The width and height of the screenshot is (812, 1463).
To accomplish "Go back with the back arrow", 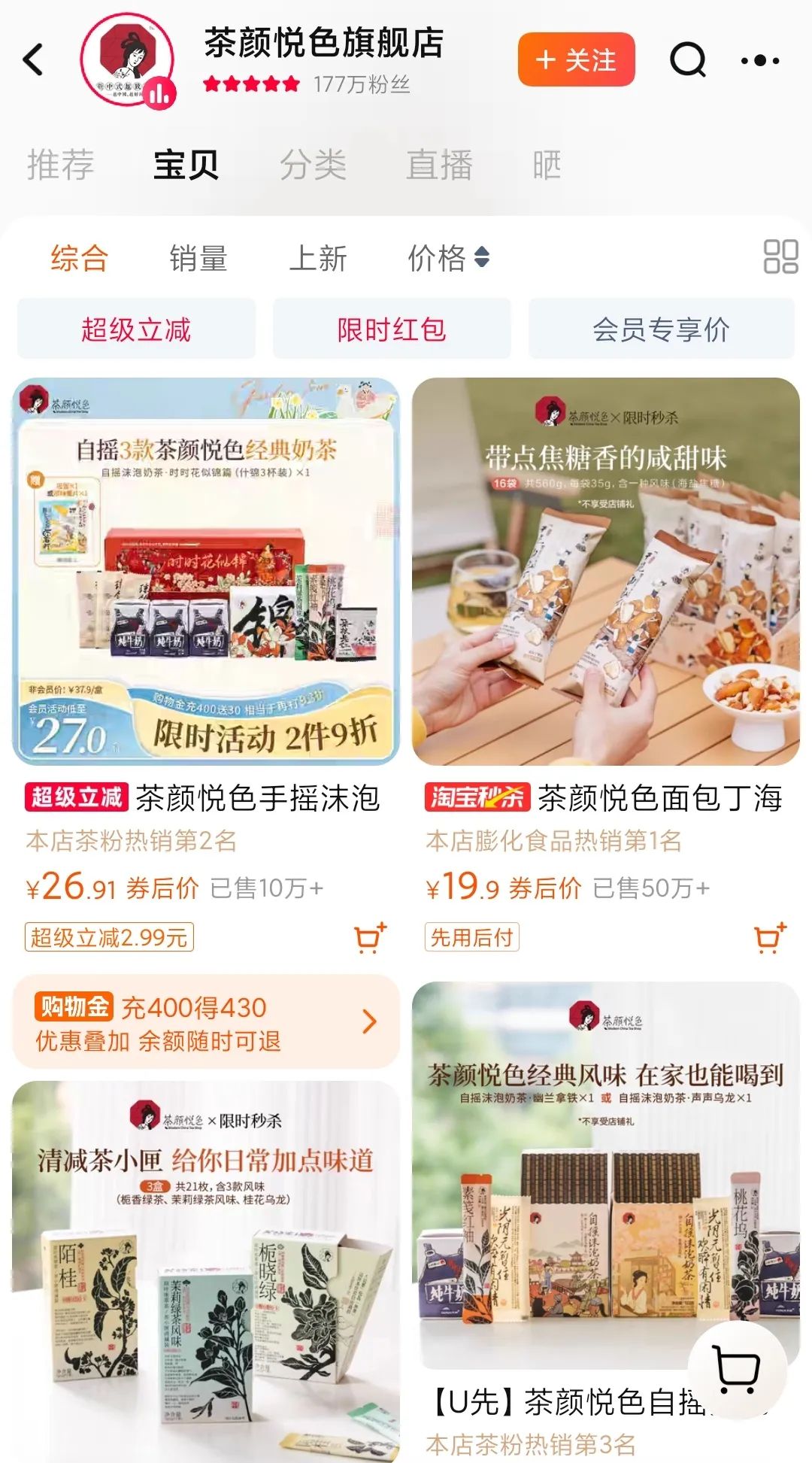I will click(34, 60).
